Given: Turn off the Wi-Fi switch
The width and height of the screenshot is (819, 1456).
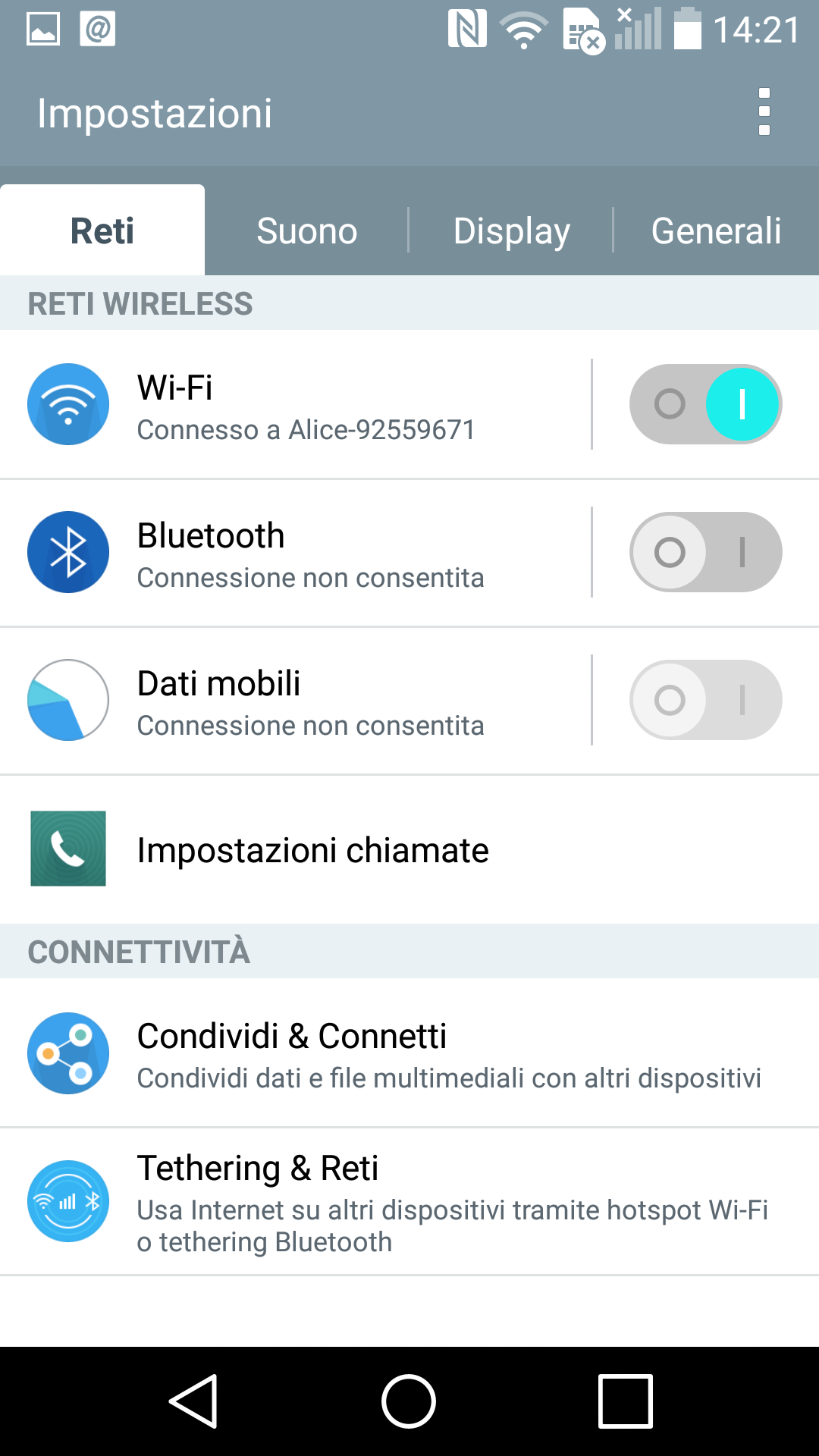Looking at the screenshot, I should point(705,404).
